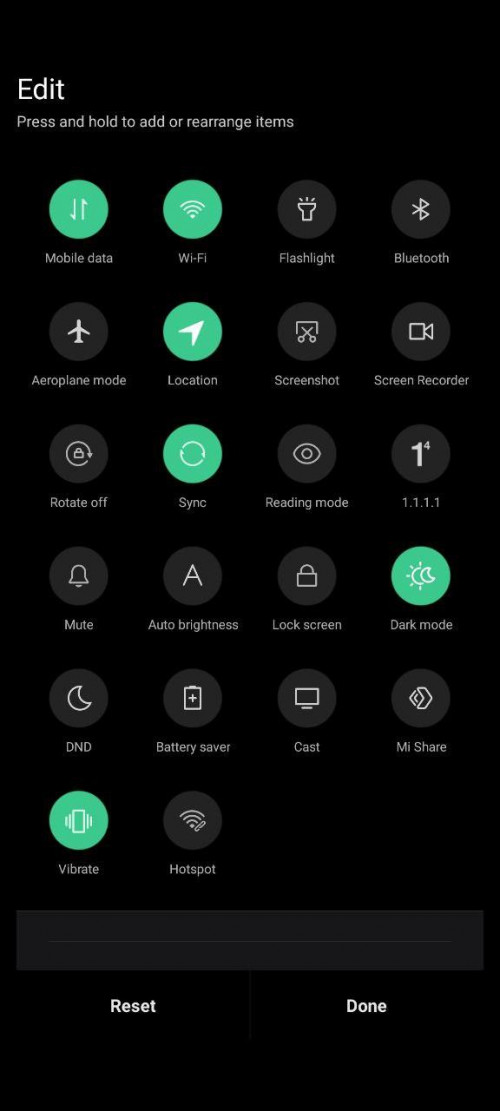Screen dimensions: 500x1111
Task: Turn off Location
Action: [x=193, y=332]
